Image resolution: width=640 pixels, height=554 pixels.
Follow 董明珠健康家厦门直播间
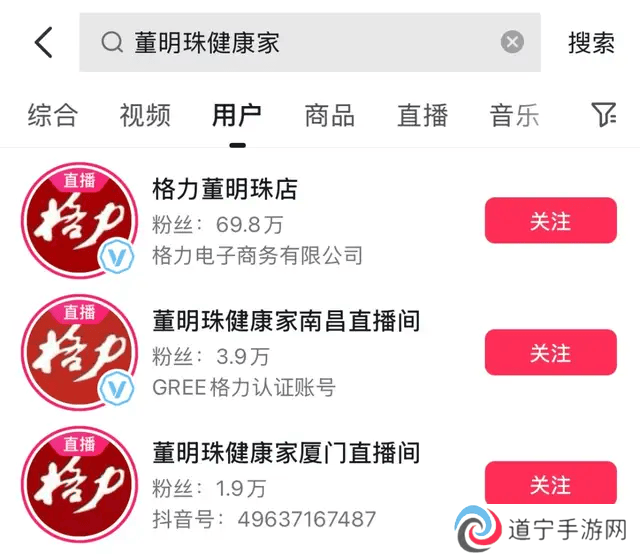tap(550, 485)
